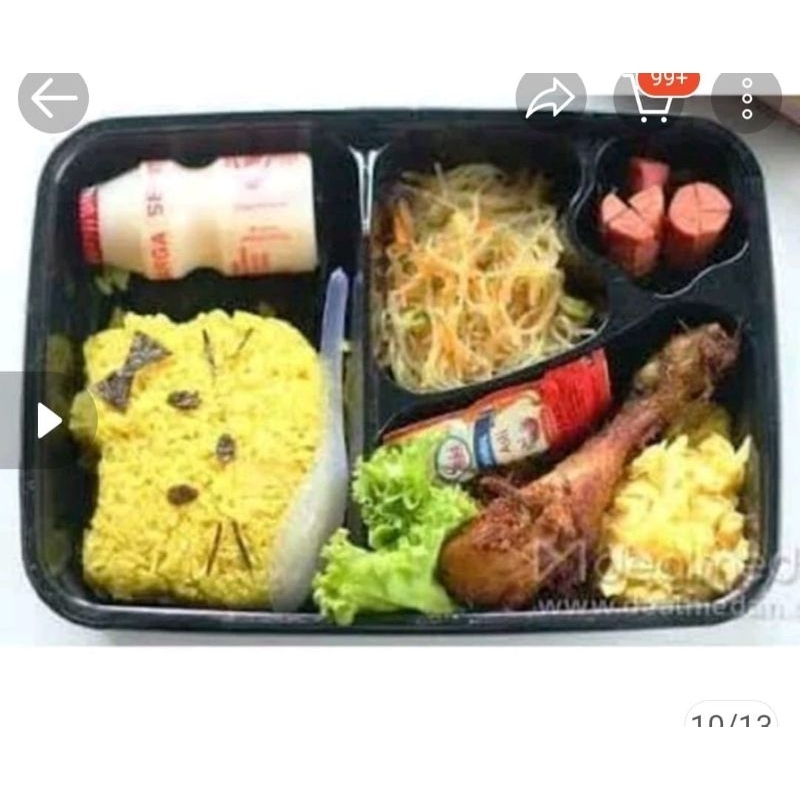Screen dimensions: 800x800
Task: Share this product
Action: (x=550, y=98)
